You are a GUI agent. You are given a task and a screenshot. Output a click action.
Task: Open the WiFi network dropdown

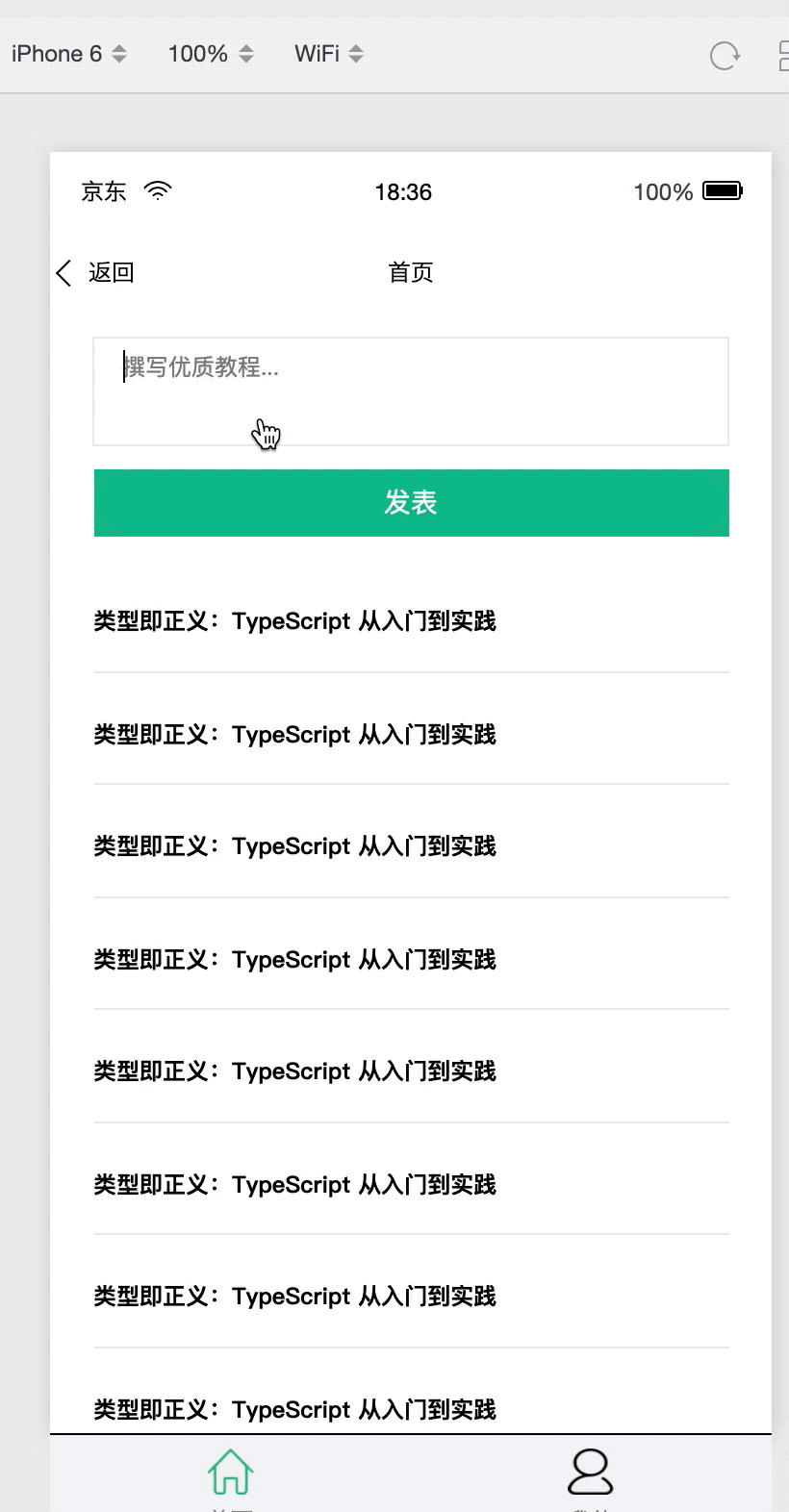(328, 54)
